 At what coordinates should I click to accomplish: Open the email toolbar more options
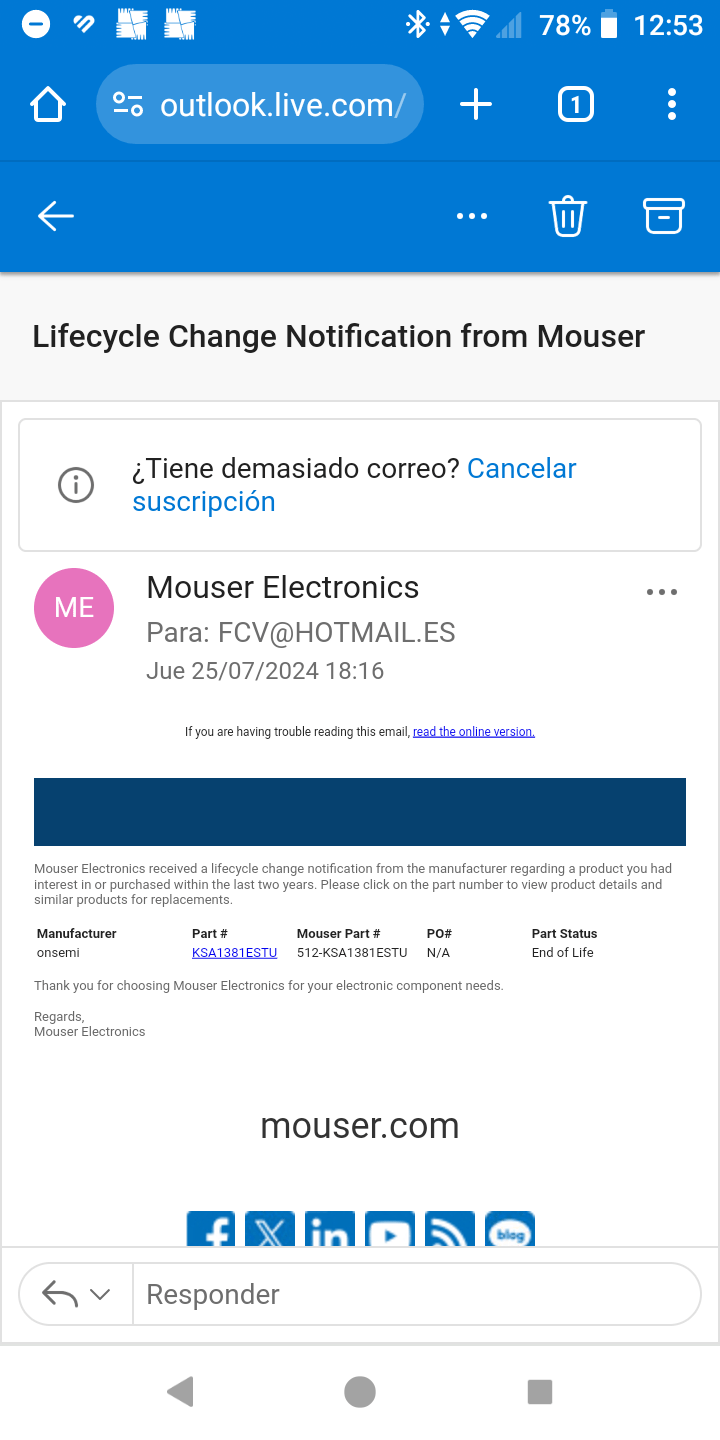click(472, 216)
